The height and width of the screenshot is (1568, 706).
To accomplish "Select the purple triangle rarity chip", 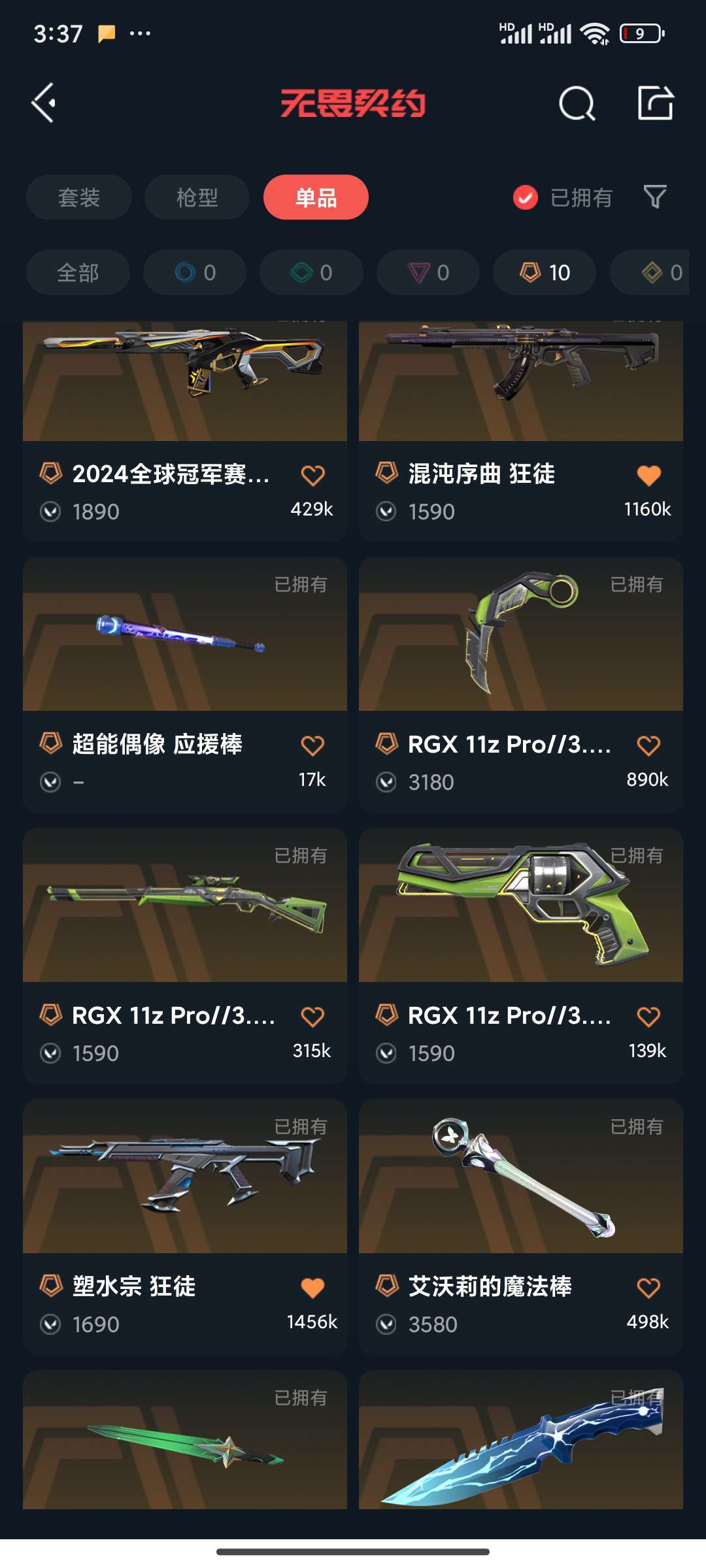I will click(x=428, y=272).
